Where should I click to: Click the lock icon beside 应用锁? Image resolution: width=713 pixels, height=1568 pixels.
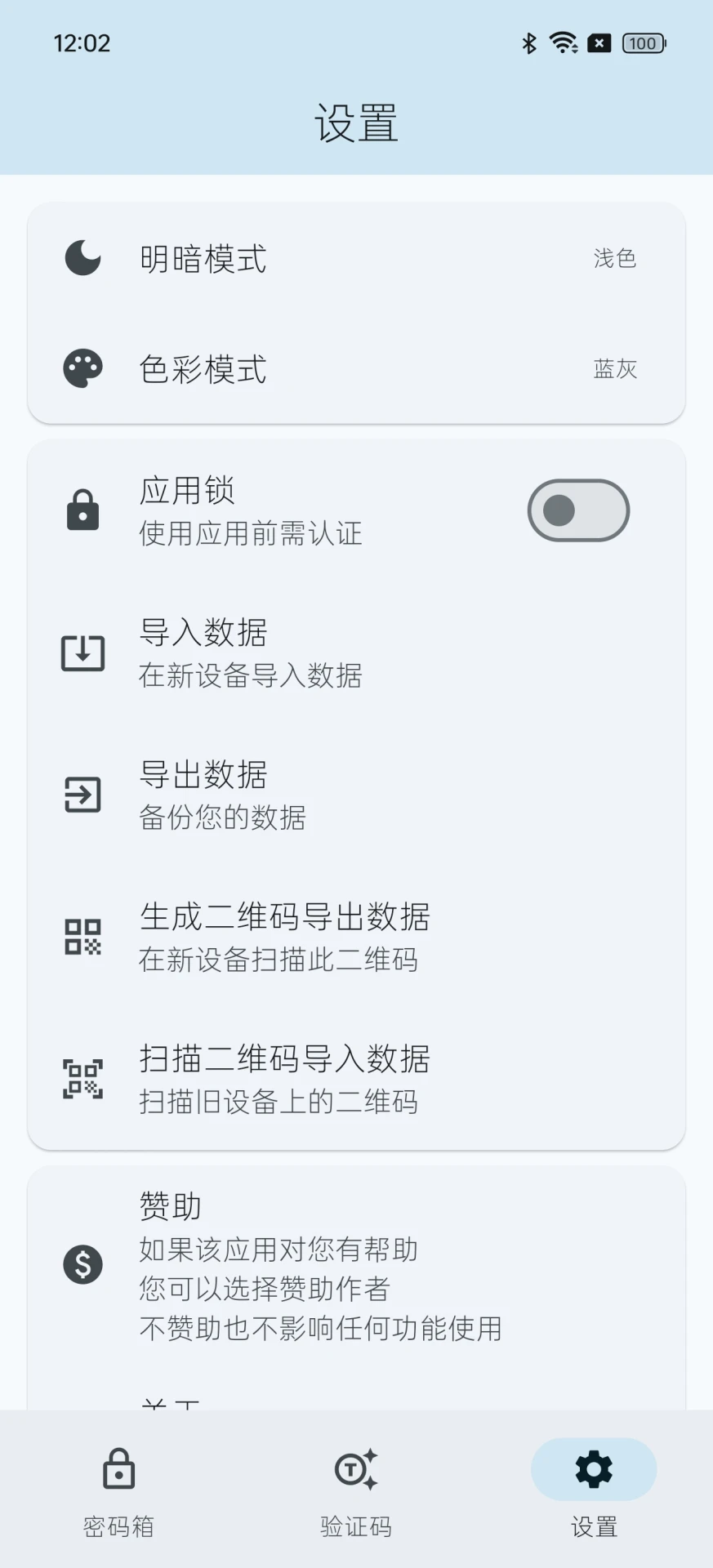click(82, 510)
